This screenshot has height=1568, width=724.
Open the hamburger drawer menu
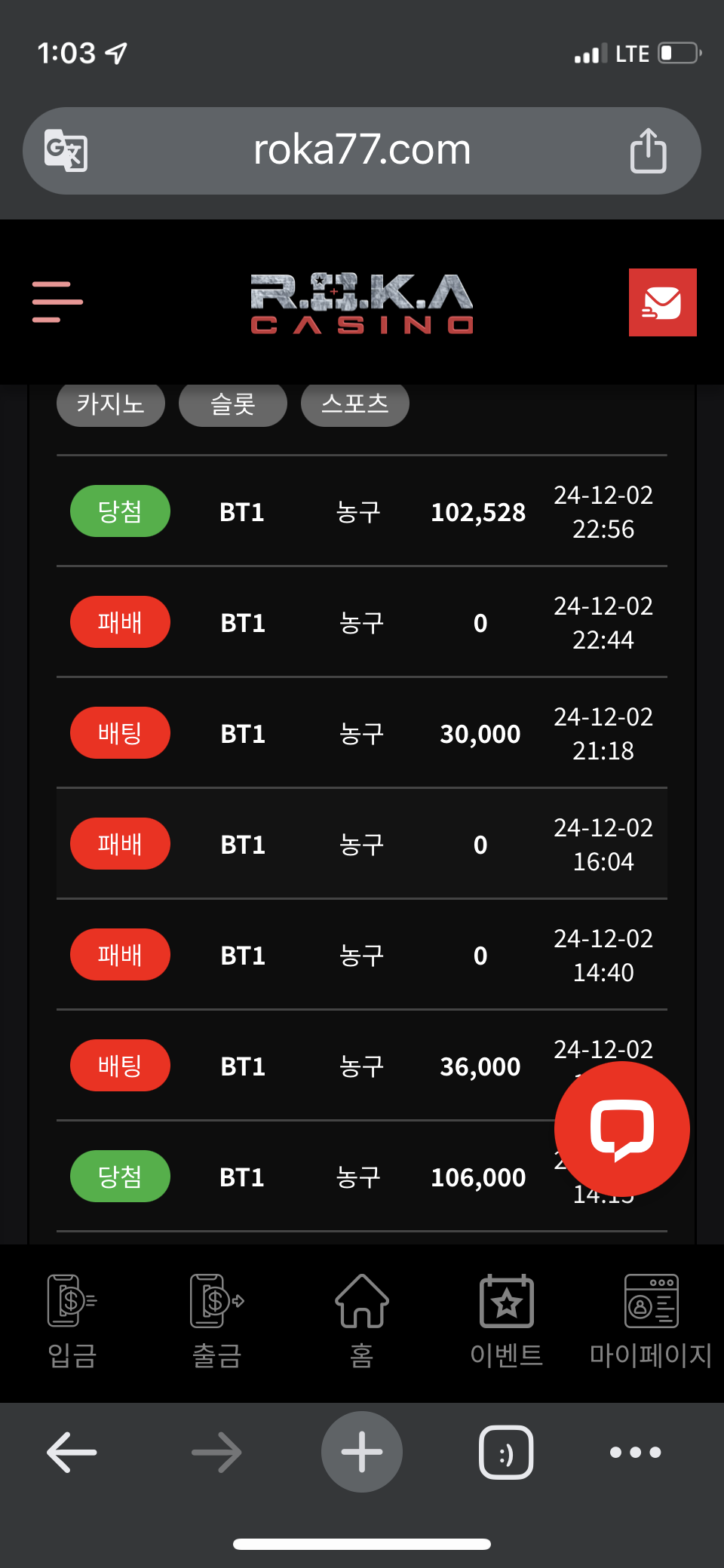pyautogui.click(x=57, y=302)
